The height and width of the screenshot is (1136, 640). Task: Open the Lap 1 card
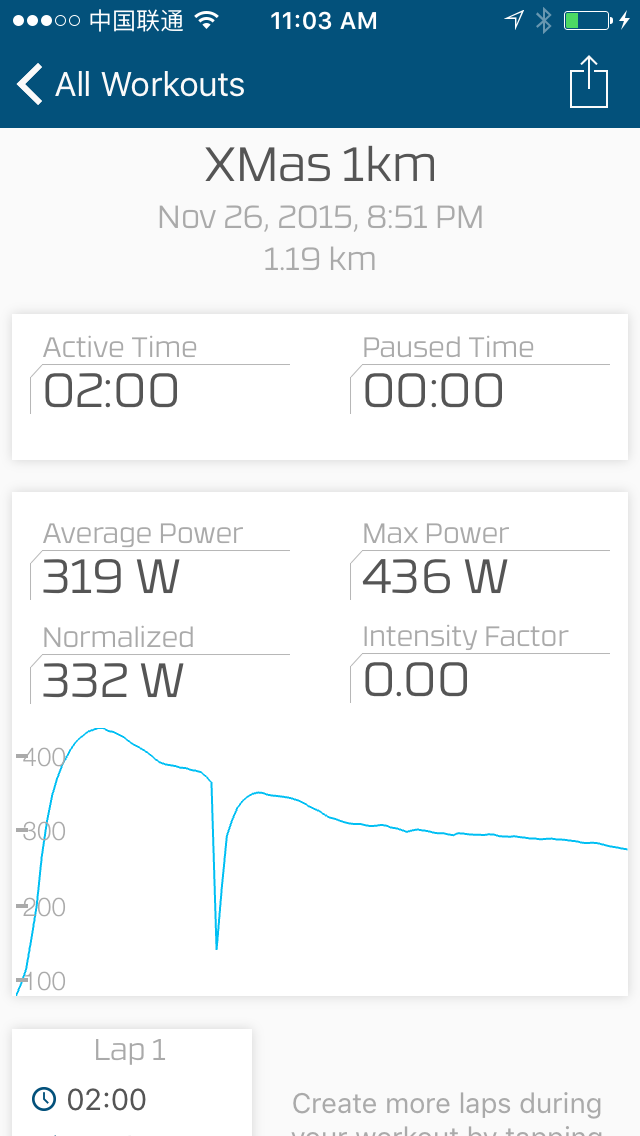(132, 1082)
